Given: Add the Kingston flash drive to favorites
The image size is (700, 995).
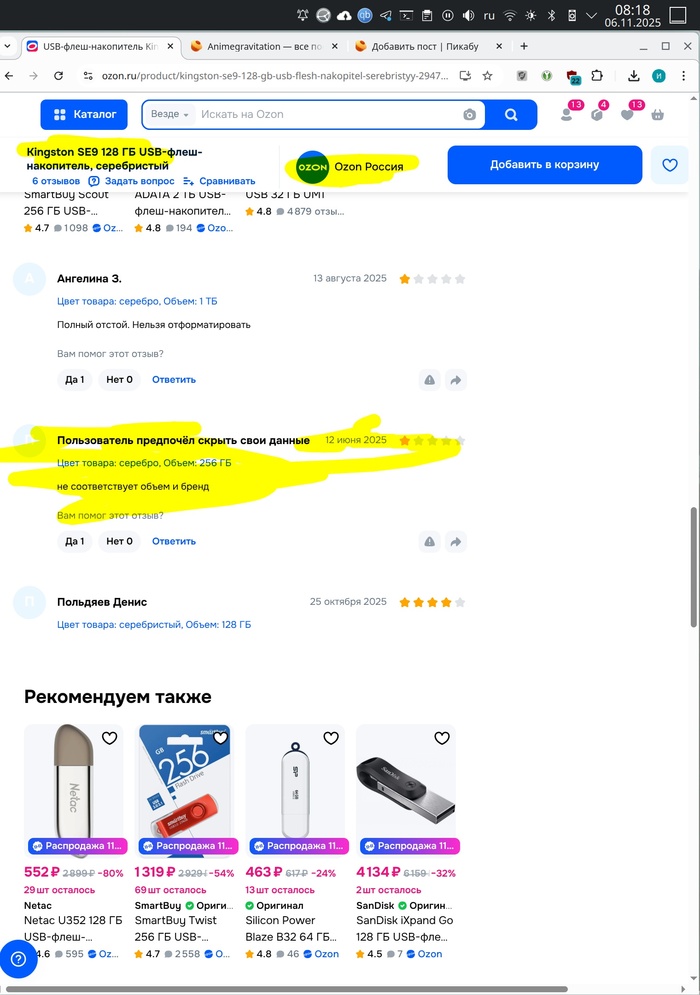Looking at the screenshot, I should (669, 165).
